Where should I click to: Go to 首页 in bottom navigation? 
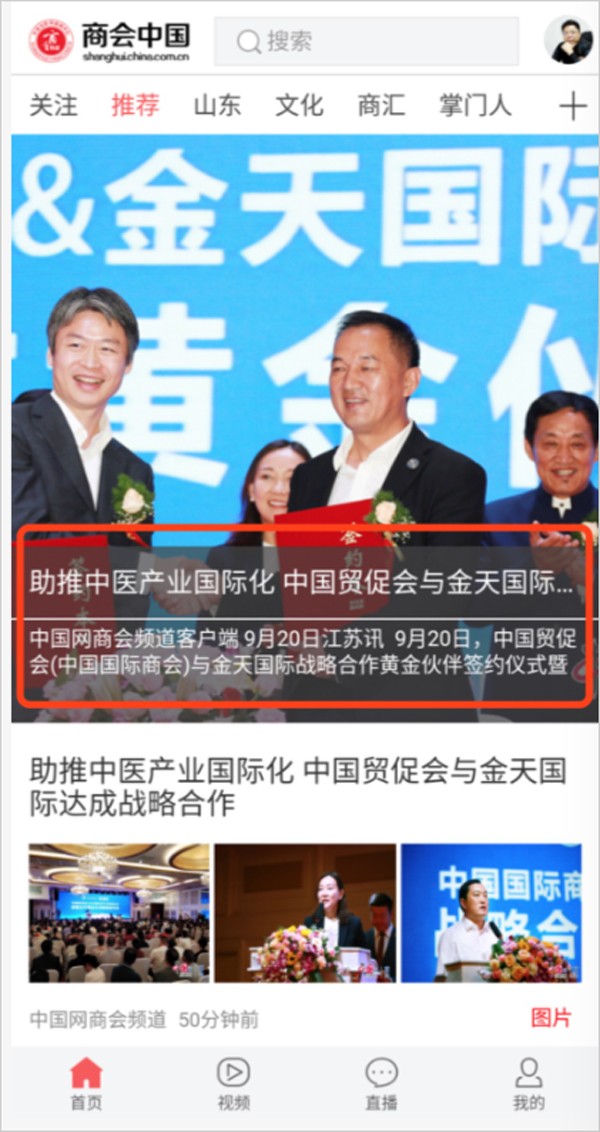point(86,1084)
